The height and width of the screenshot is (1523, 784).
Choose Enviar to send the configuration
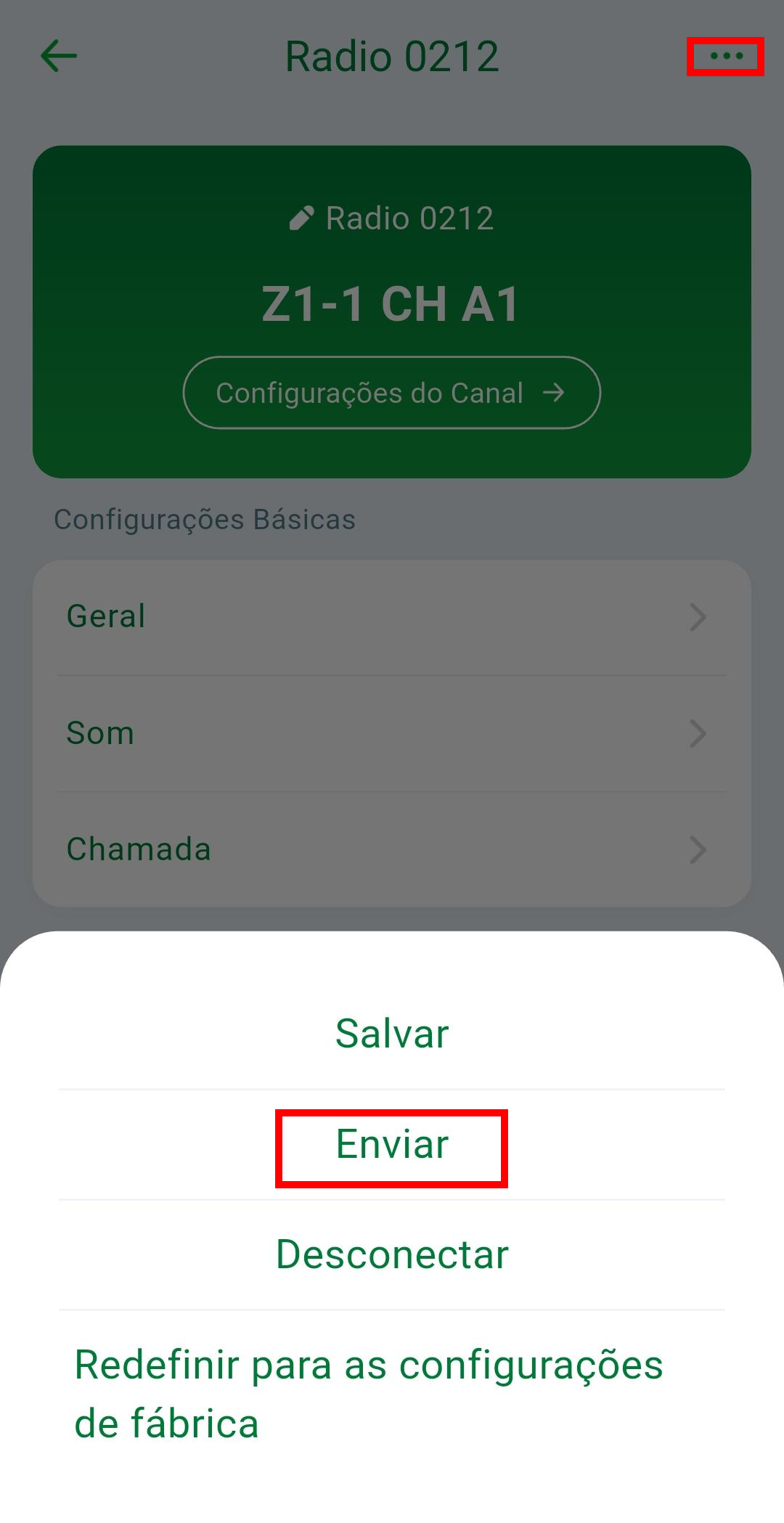point(392,1146)
